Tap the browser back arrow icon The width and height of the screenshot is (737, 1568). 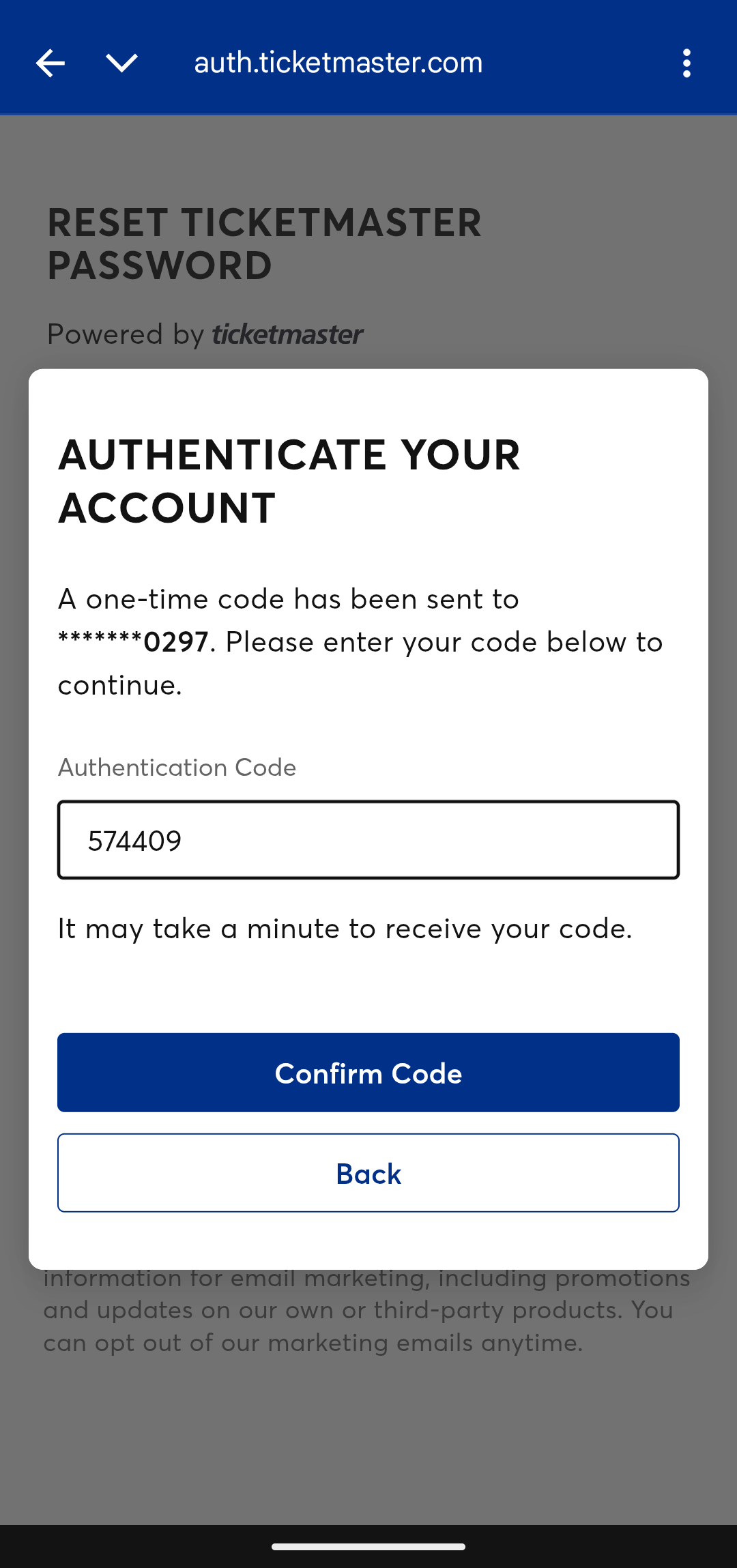tap(50, 62)
